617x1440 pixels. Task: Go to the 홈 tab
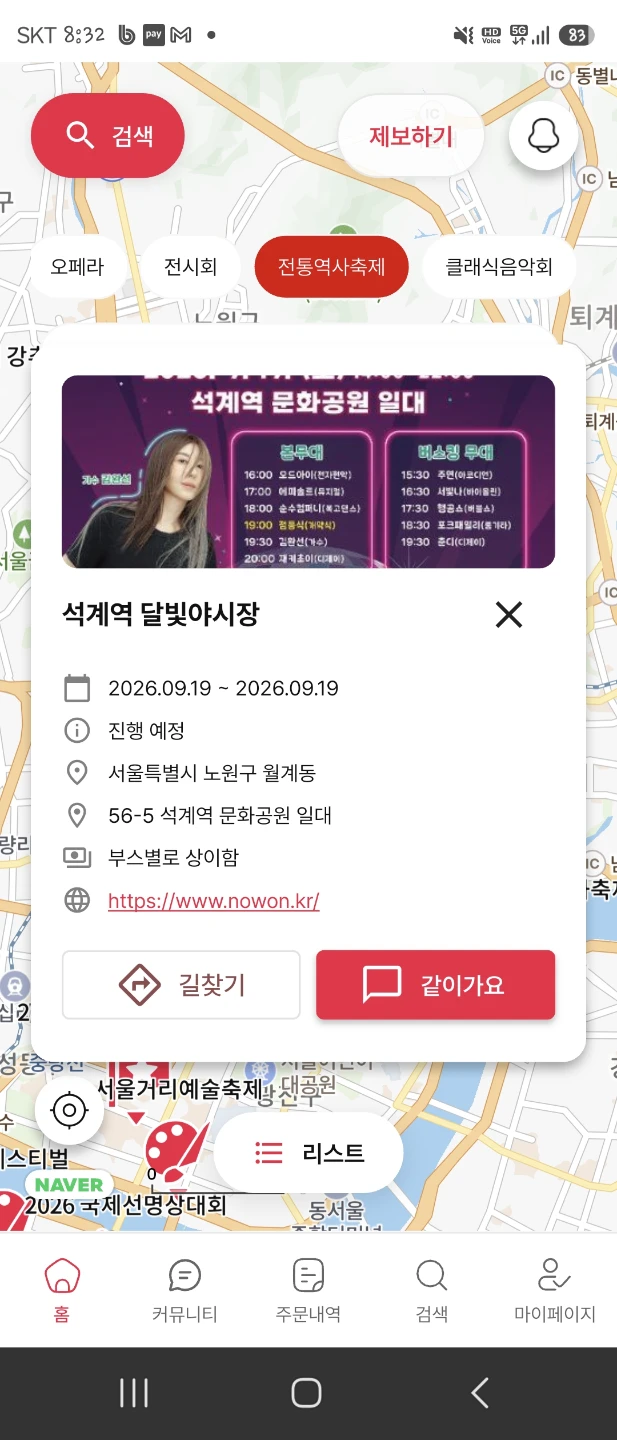[62, 1291]
